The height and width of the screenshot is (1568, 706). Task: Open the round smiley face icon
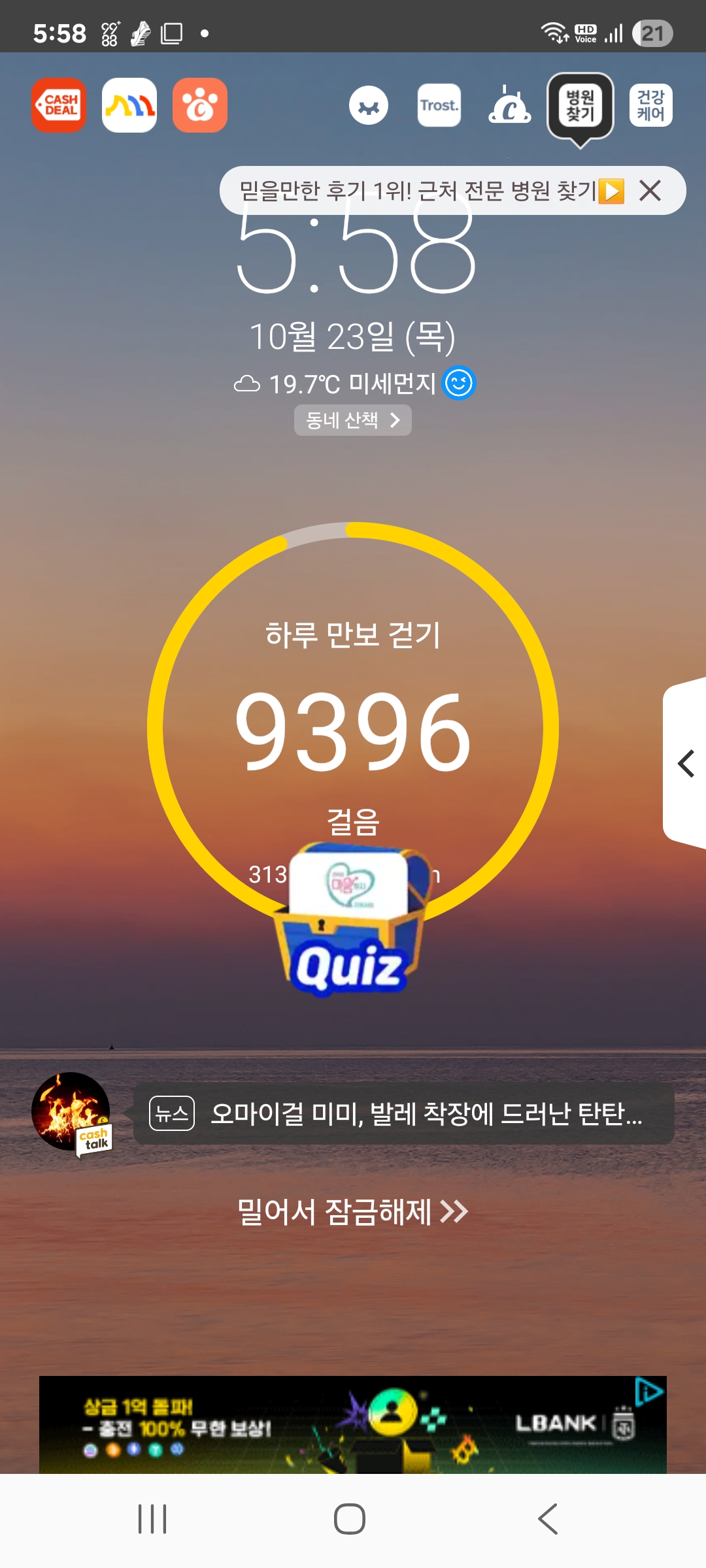[x=369, y=105]
